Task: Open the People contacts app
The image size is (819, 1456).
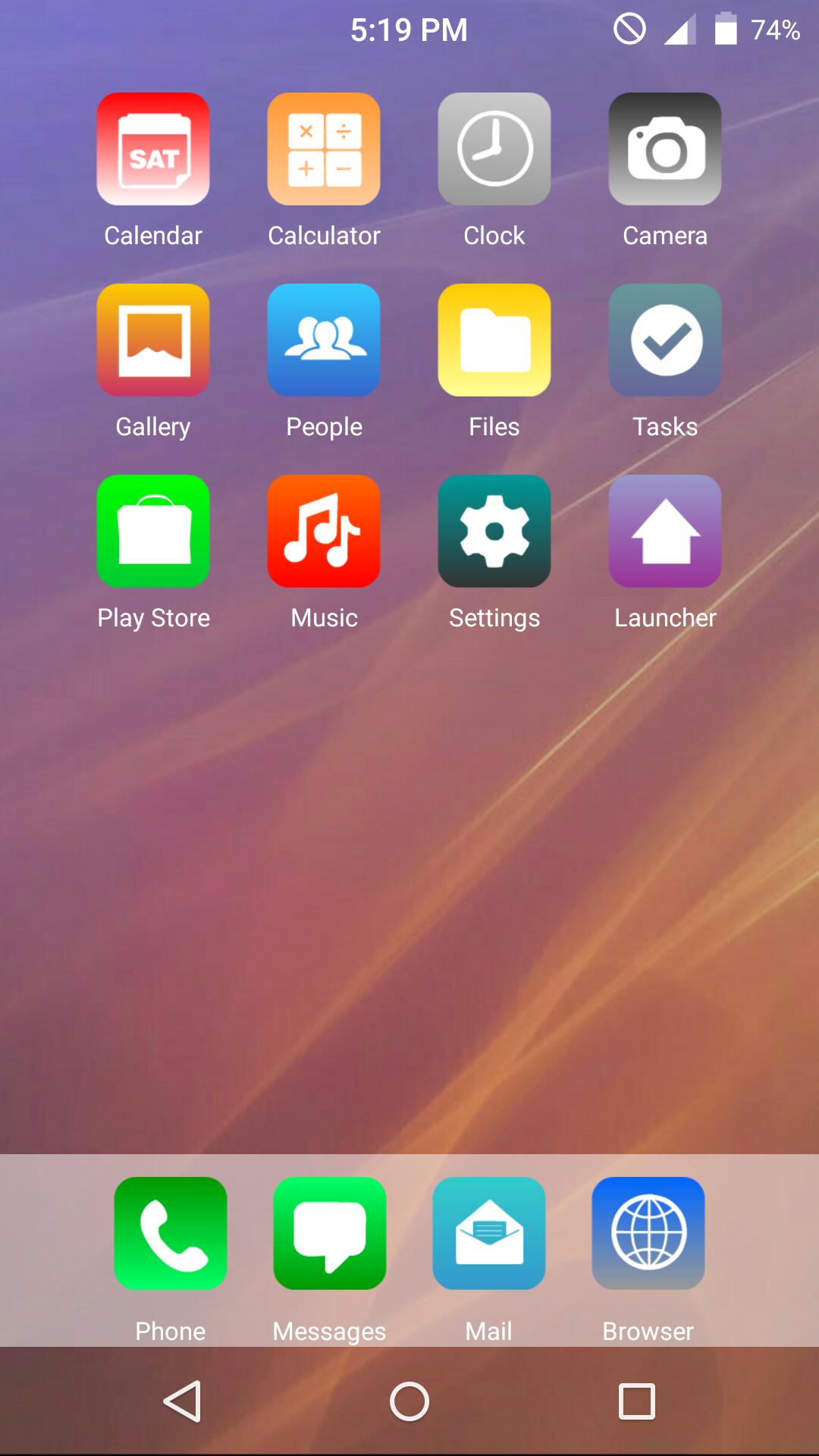Action: click(324, 340)
